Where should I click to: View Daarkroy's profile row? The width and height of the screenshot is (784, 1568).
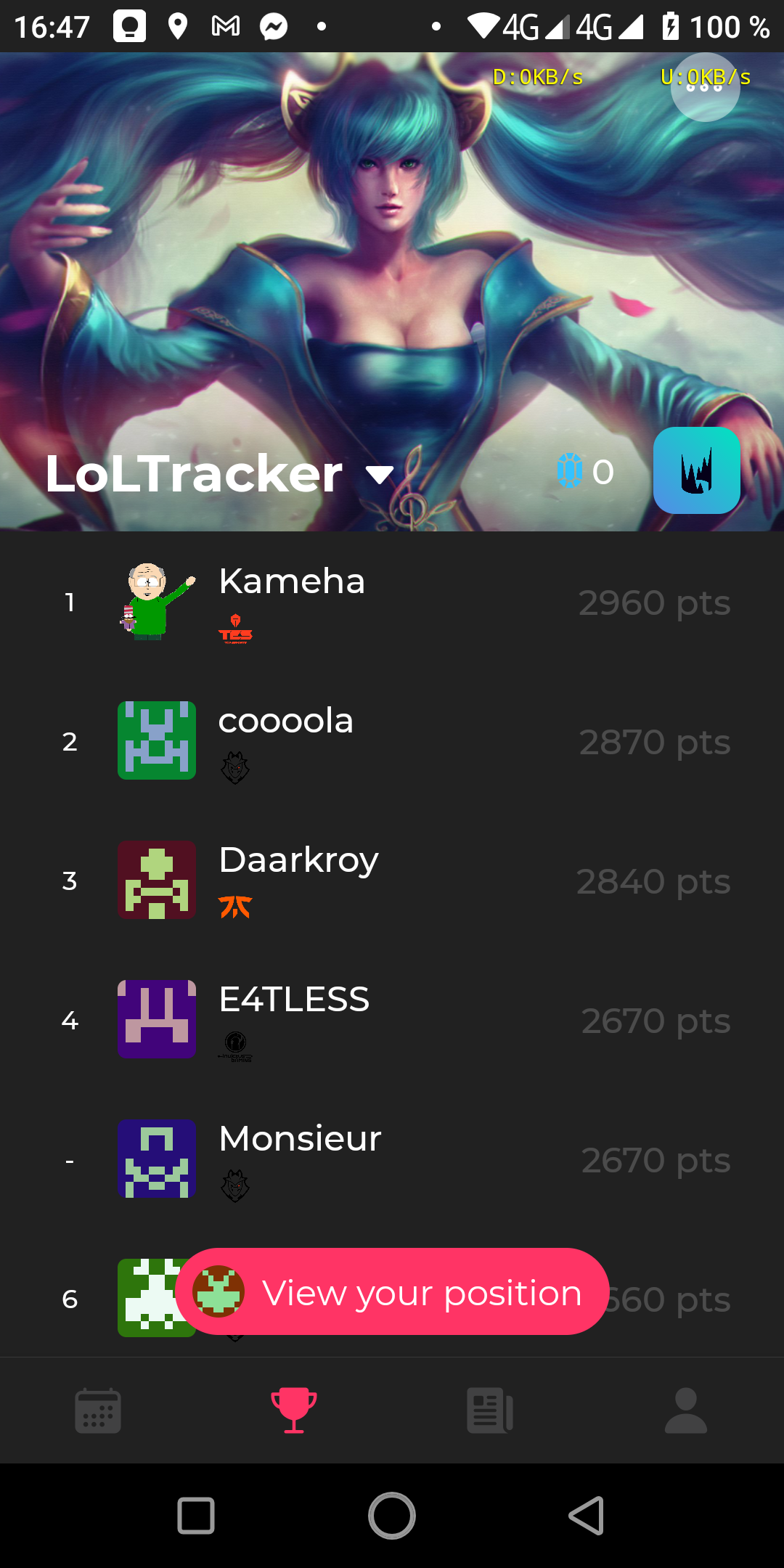point(392,881)
